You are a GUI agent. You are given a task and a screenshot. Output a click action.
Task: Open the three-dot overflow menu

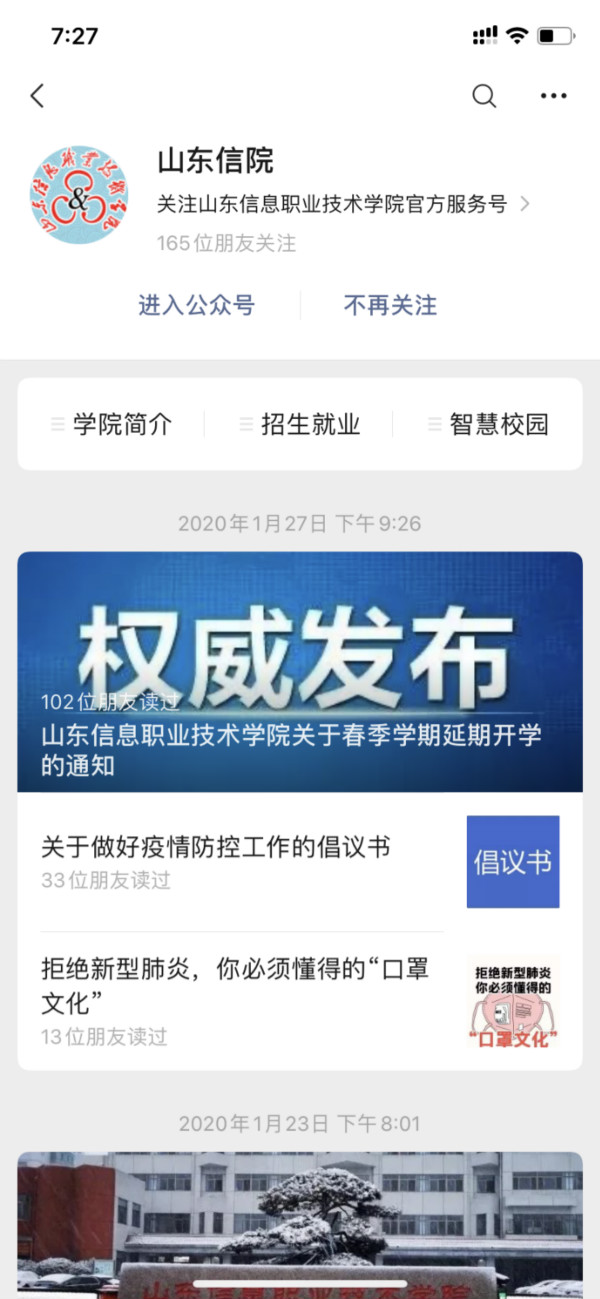point(553,96)
